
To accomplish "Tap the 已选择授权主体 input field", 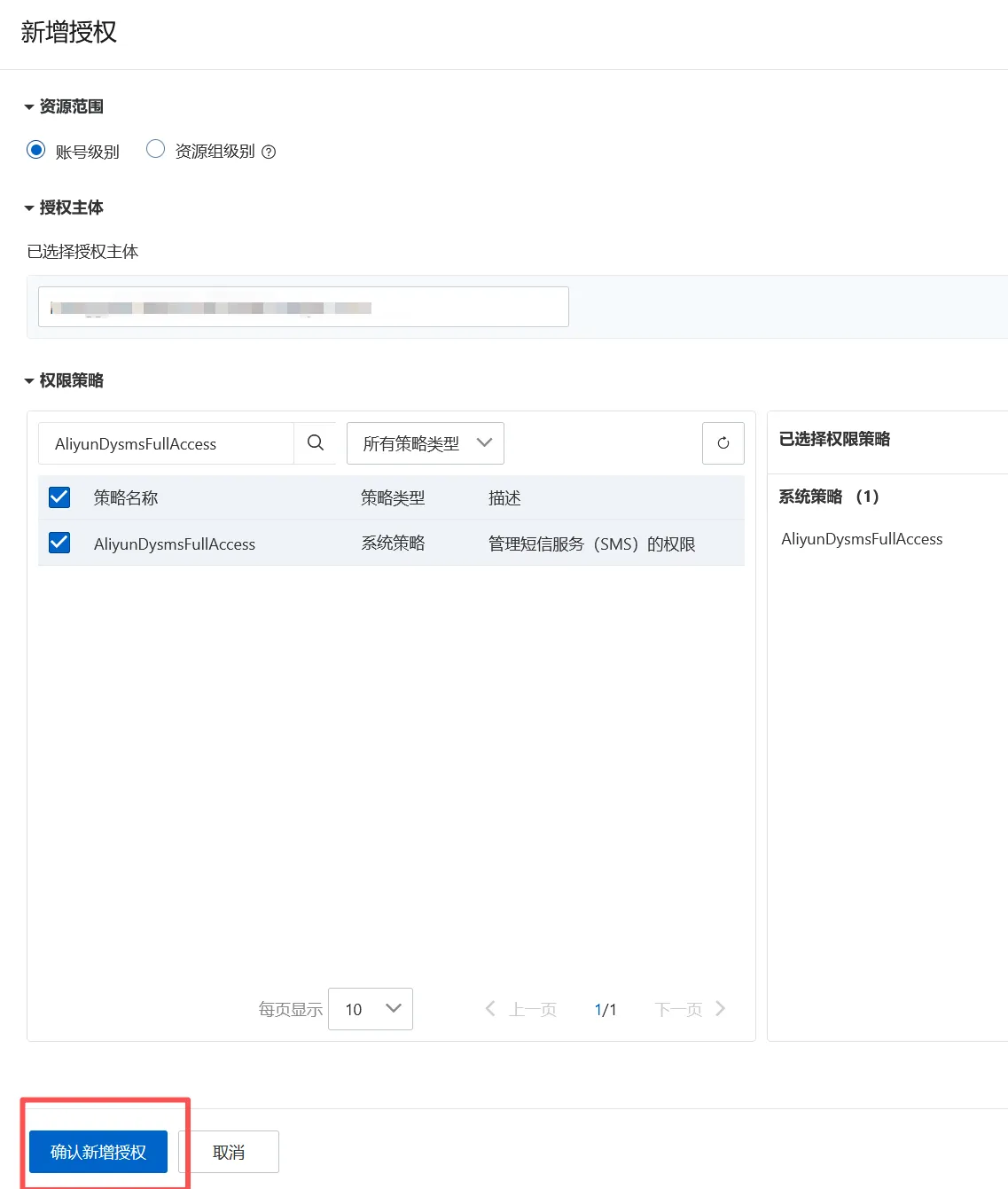I will [302, 307].
